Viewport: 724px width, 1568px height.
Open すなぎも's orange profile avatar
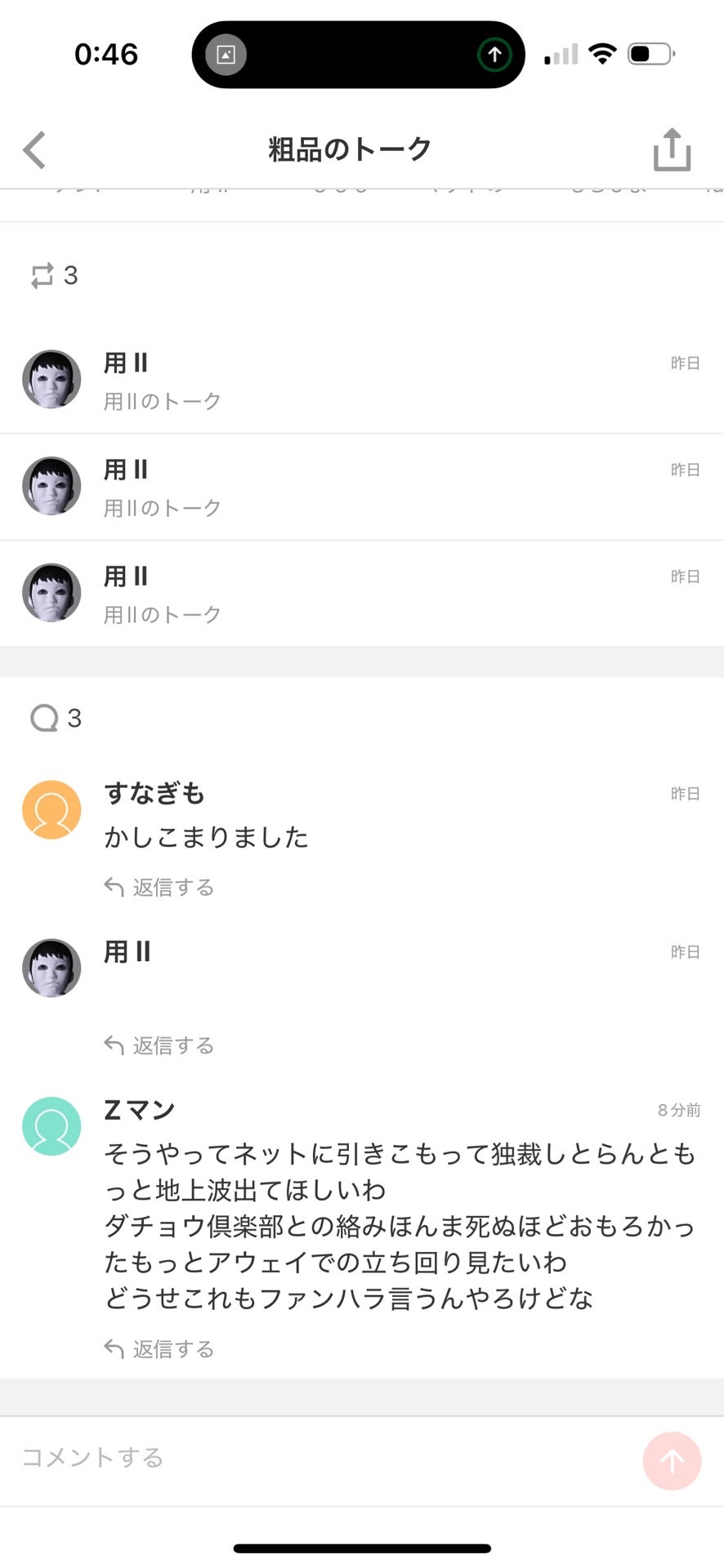click(51, 808)
